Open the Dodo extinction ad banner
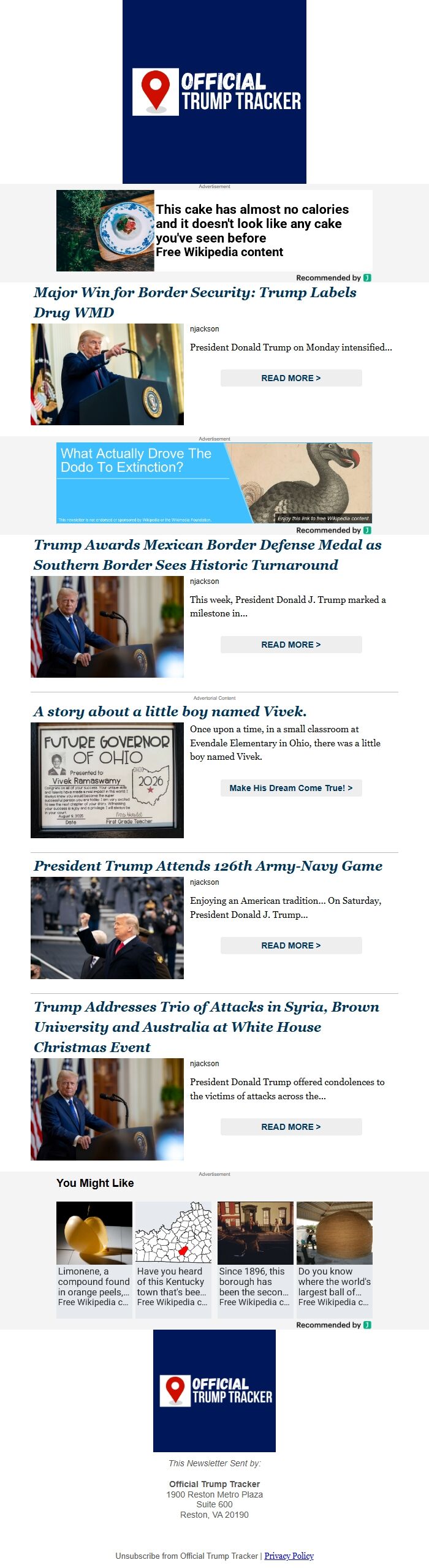The height and width of the screenshot is (1568, 429). (x=214, y=483)
